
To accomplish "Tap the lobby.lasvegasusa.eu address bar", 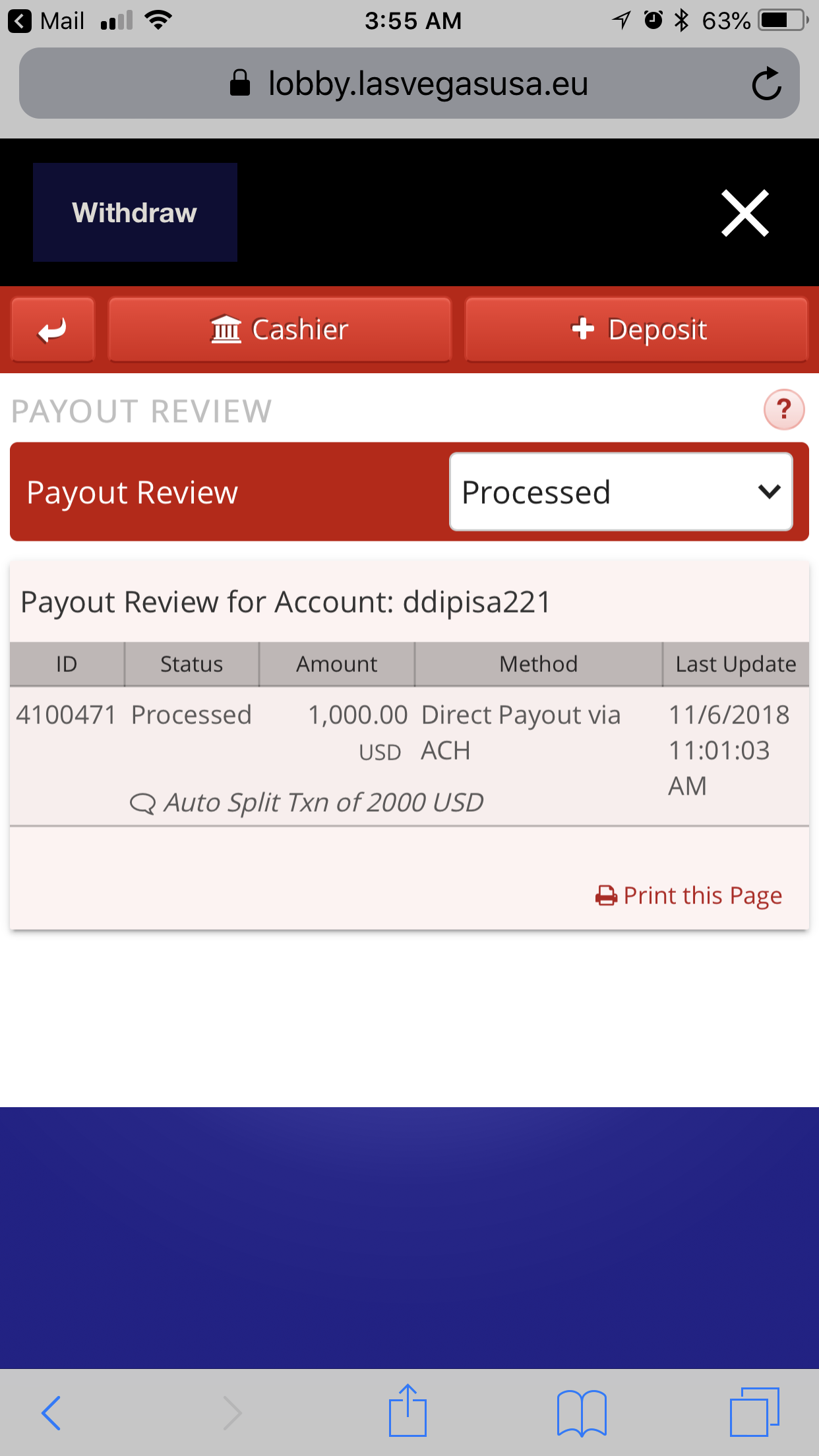I will (x=409, y=84).
